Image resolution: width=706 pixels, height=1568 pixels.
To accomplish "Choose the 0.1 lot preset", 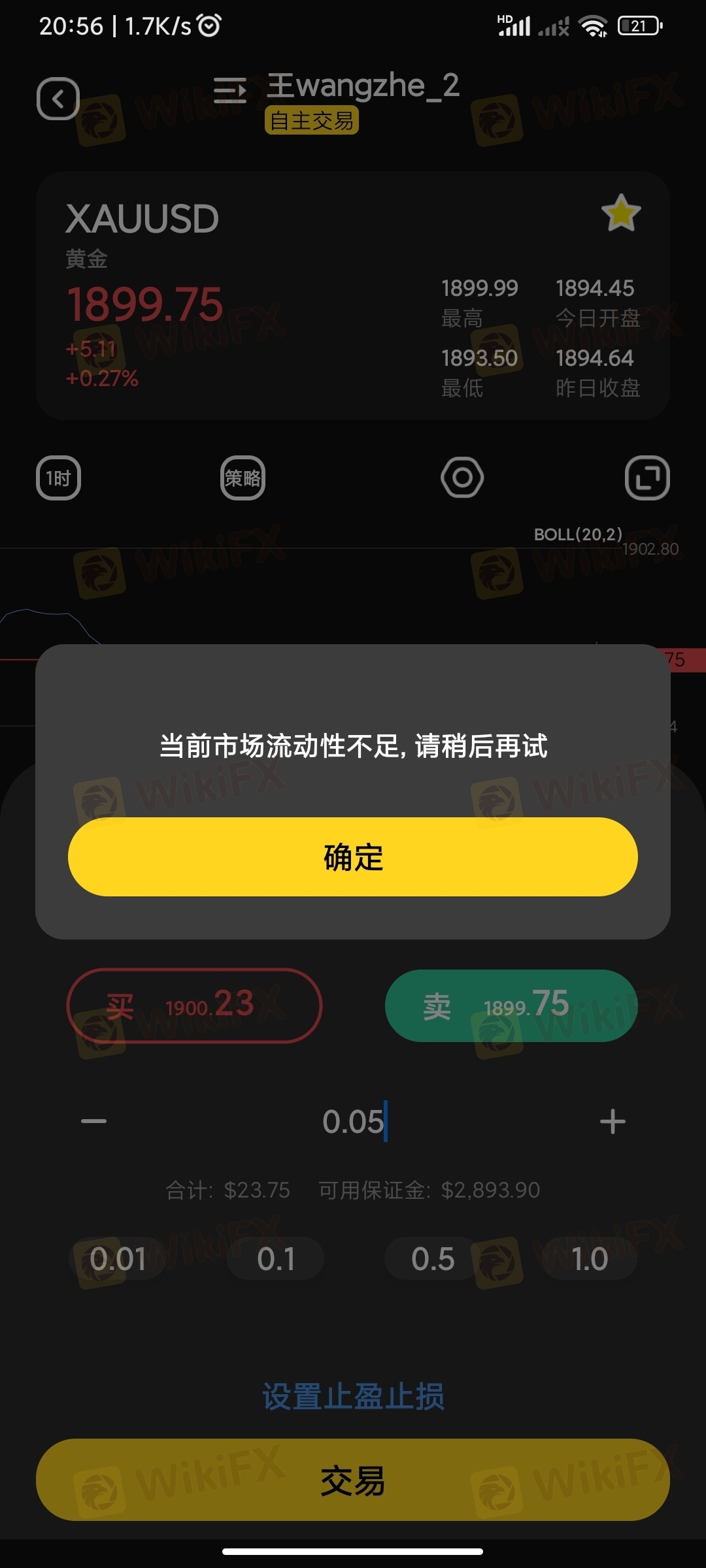I will pyautogui.click(x=276, y=1258).
